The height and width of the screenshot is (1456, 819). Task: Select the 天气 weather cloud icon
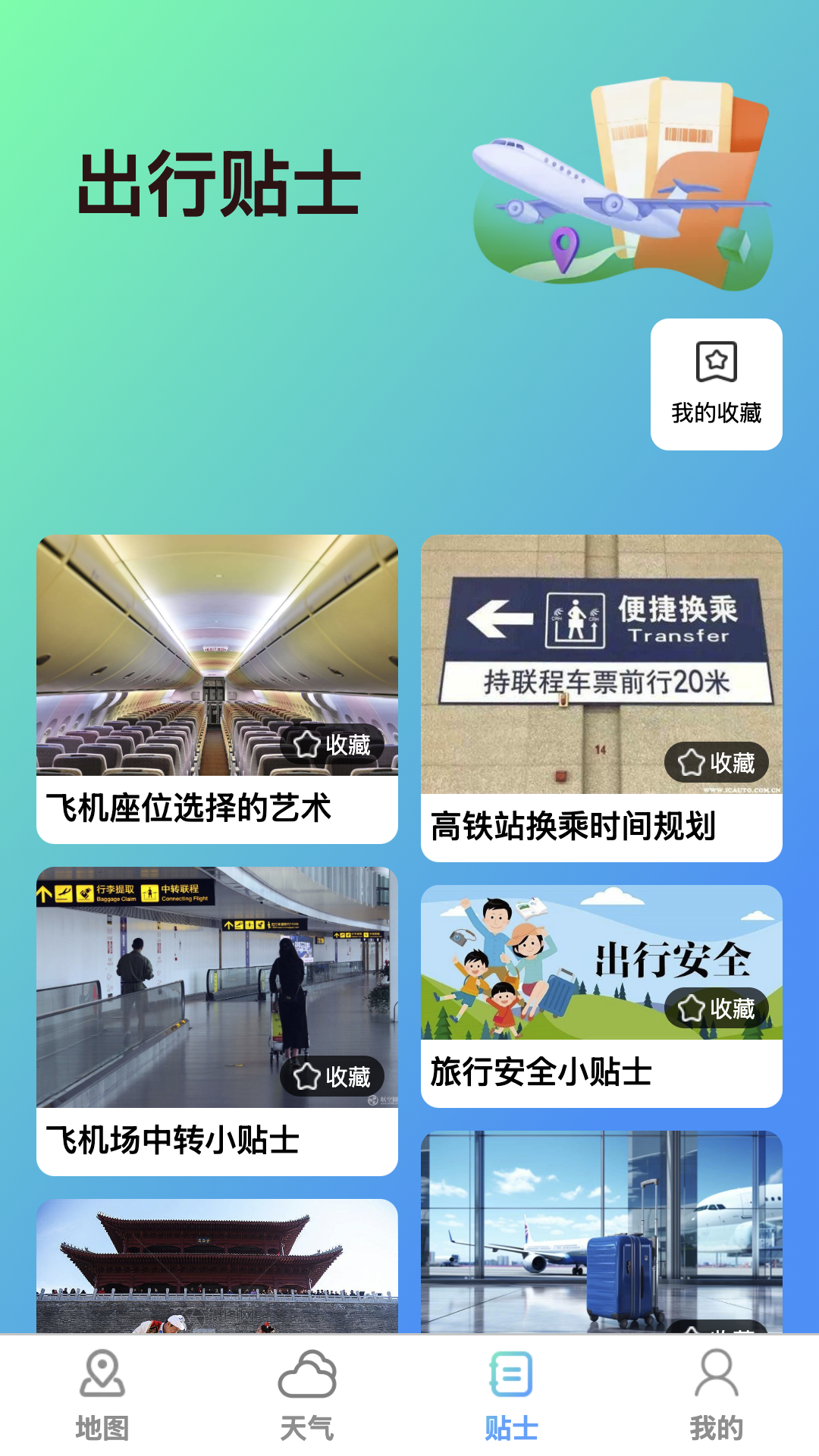click(307, 1382)
